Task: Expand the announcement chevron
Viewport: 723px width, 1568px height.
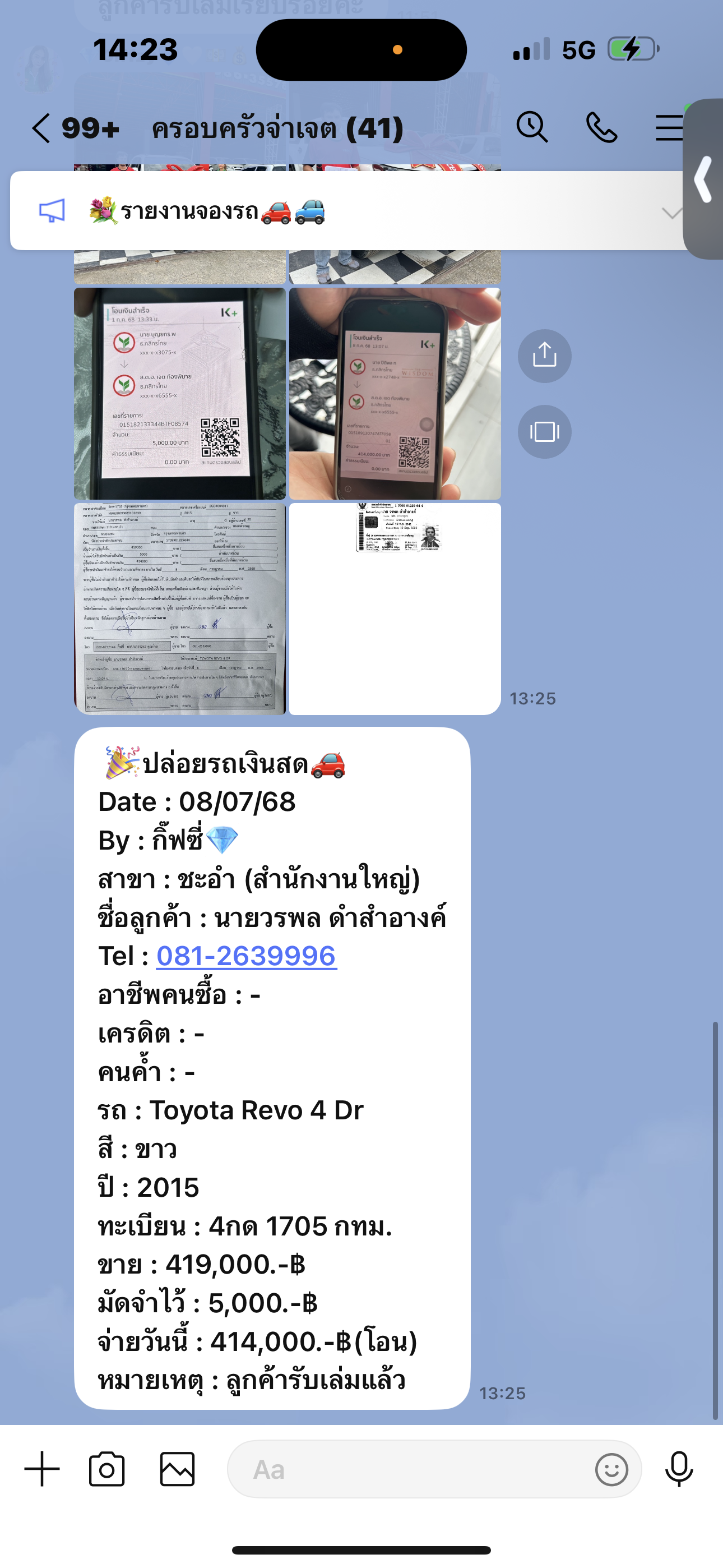Action: pyautogui.click(x=671, y=213)
